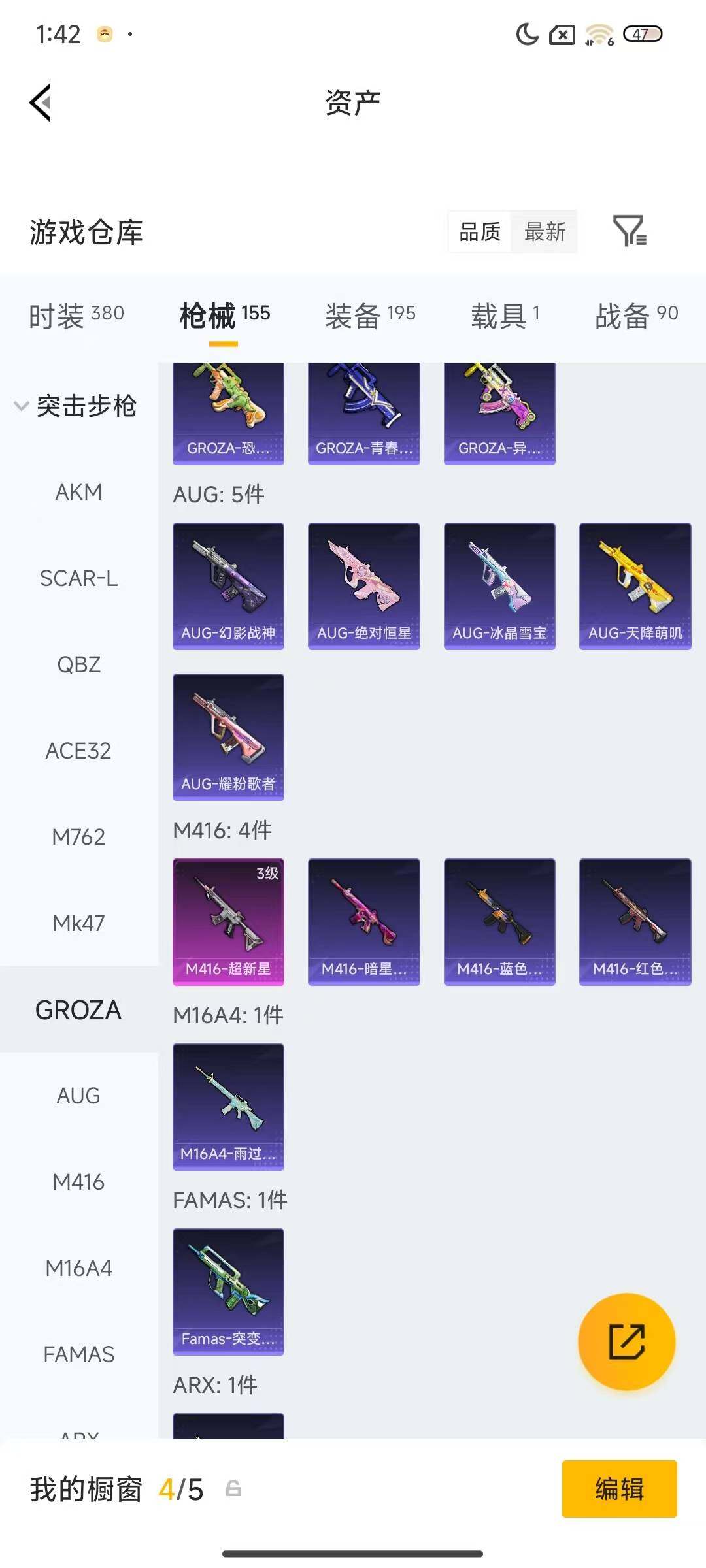This screenshot has height=1568, width=706.
Task: Open the Famas-突变 skin tile
Action: (228, 1291)
